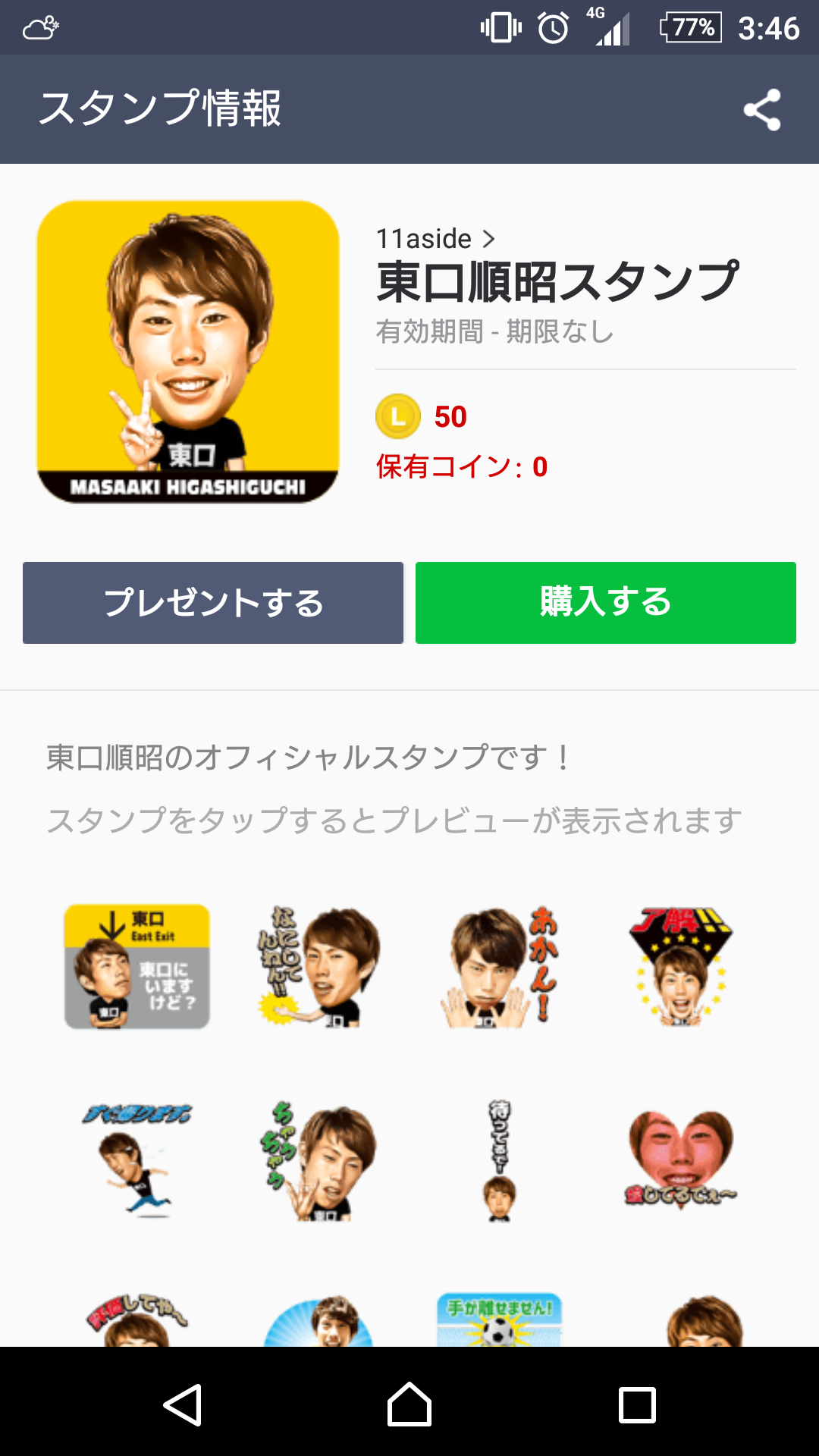Screen dimensions: 819x1456
Task: Open the 11aside creator link
Action: (x=435, y=239)
